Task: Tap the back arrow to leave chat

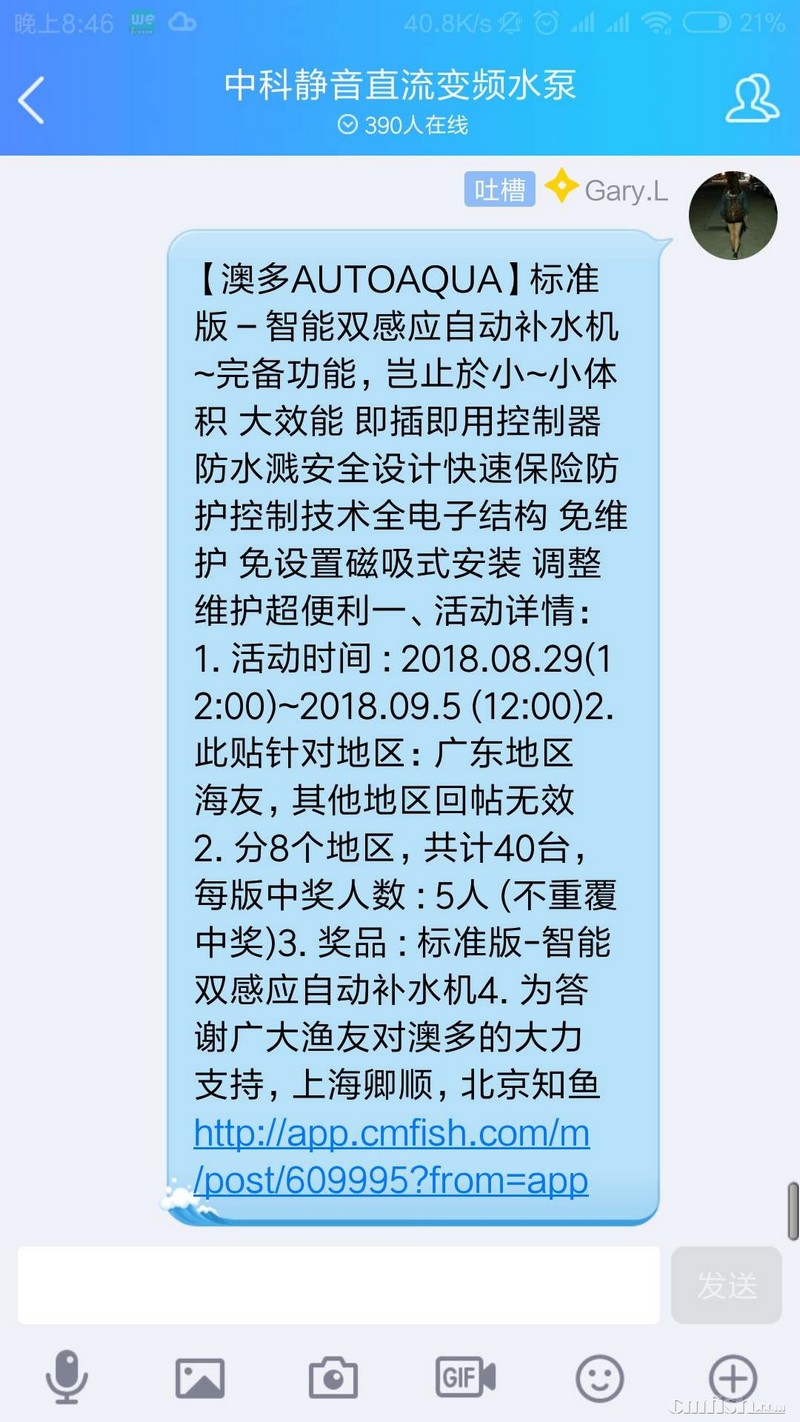Action: point(30,100)
